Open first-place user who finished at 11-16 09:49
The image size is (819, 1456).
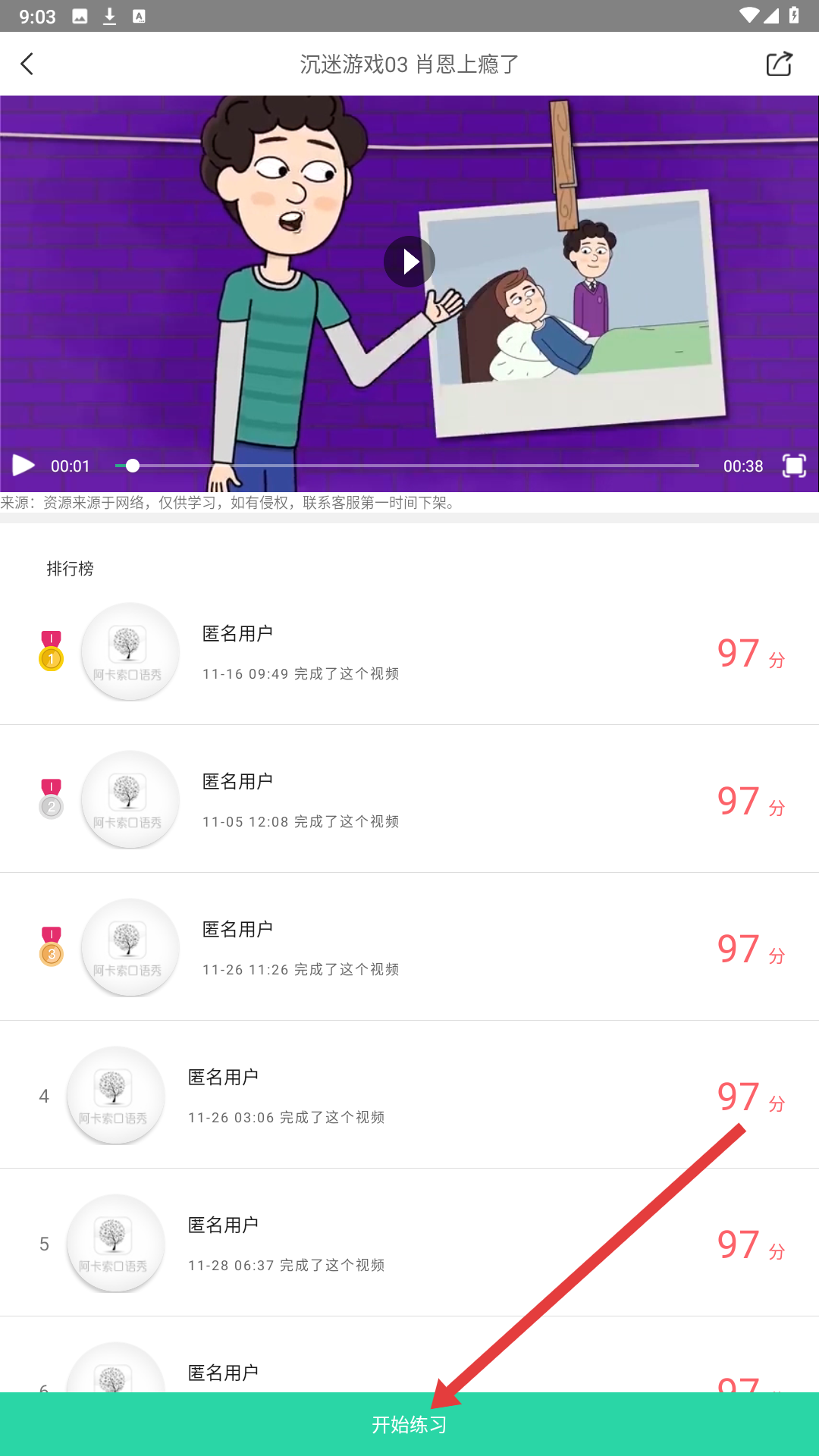(x=409, y=652)
